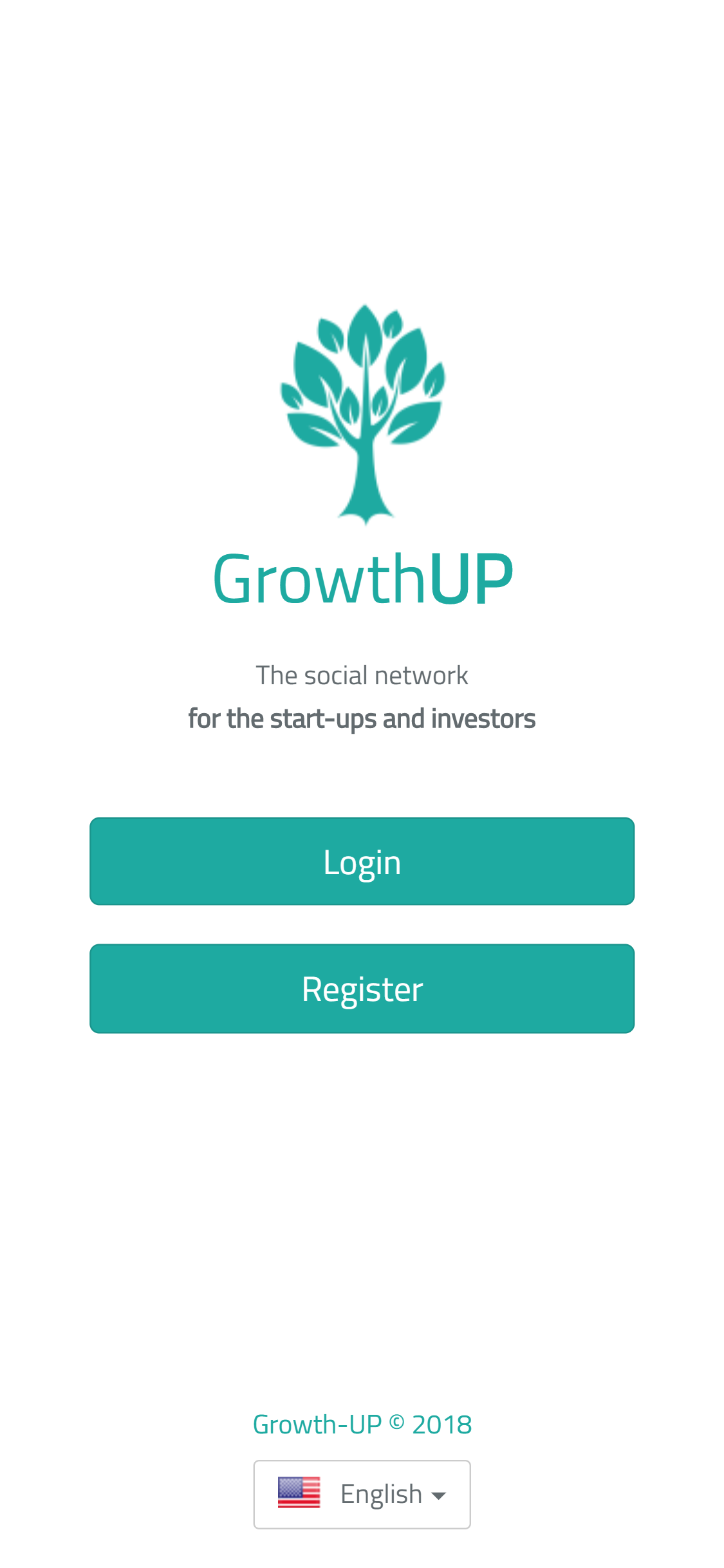The height and width of the screenshot is (1568, 724).
Task: Click the GrowthUP title text
Action: point(362,579)
